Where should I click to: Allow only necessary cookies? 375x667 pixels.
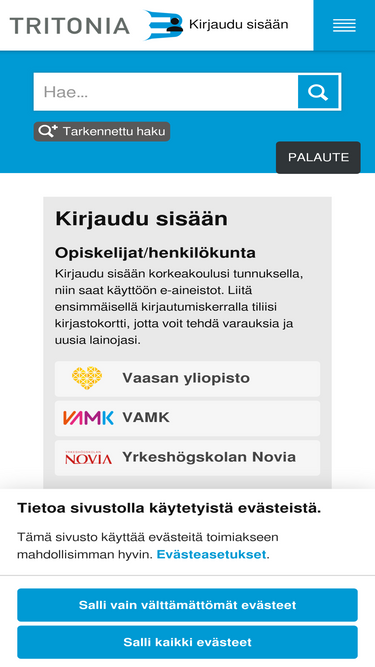pos(188,605)
